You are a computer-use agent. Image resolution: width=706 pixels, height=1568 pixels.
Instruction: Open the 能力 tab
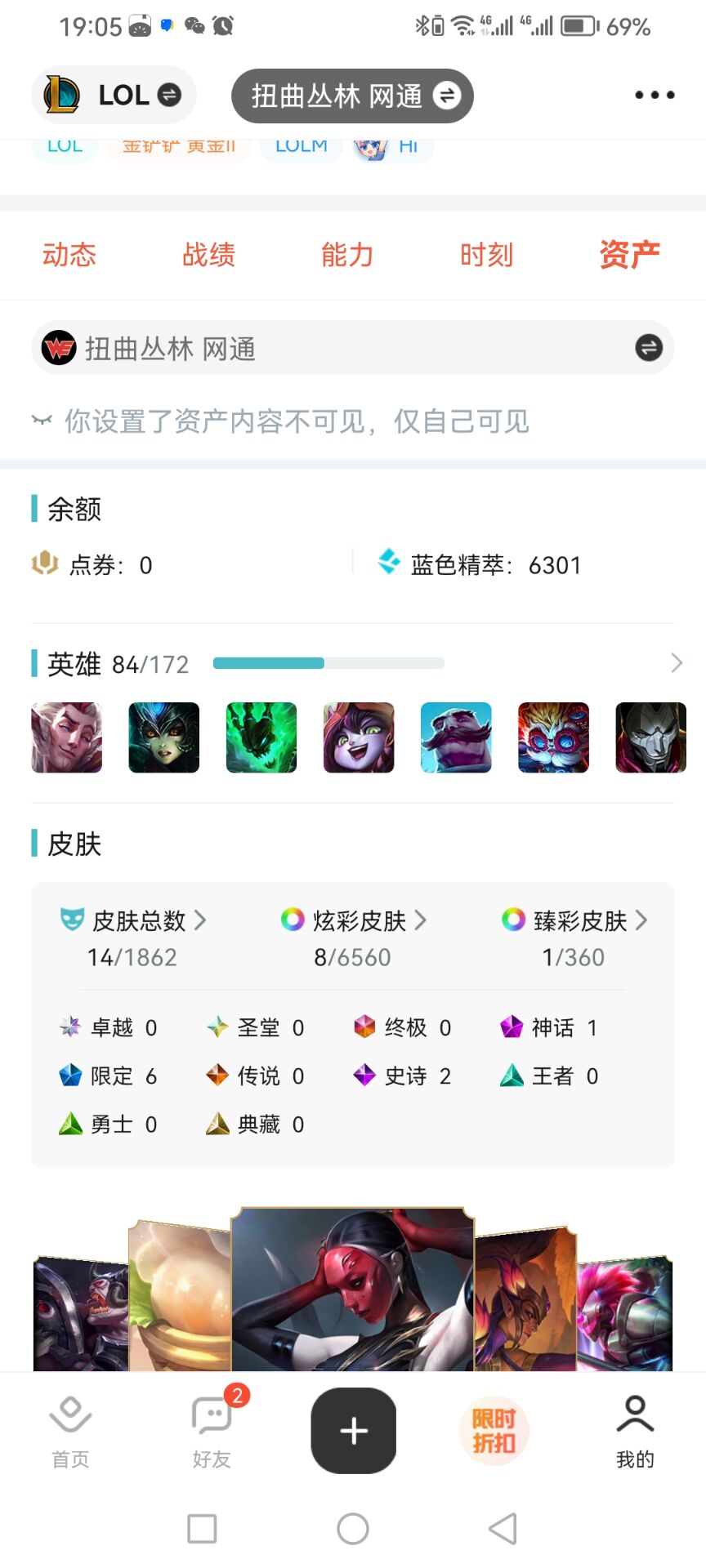point(347,255)
